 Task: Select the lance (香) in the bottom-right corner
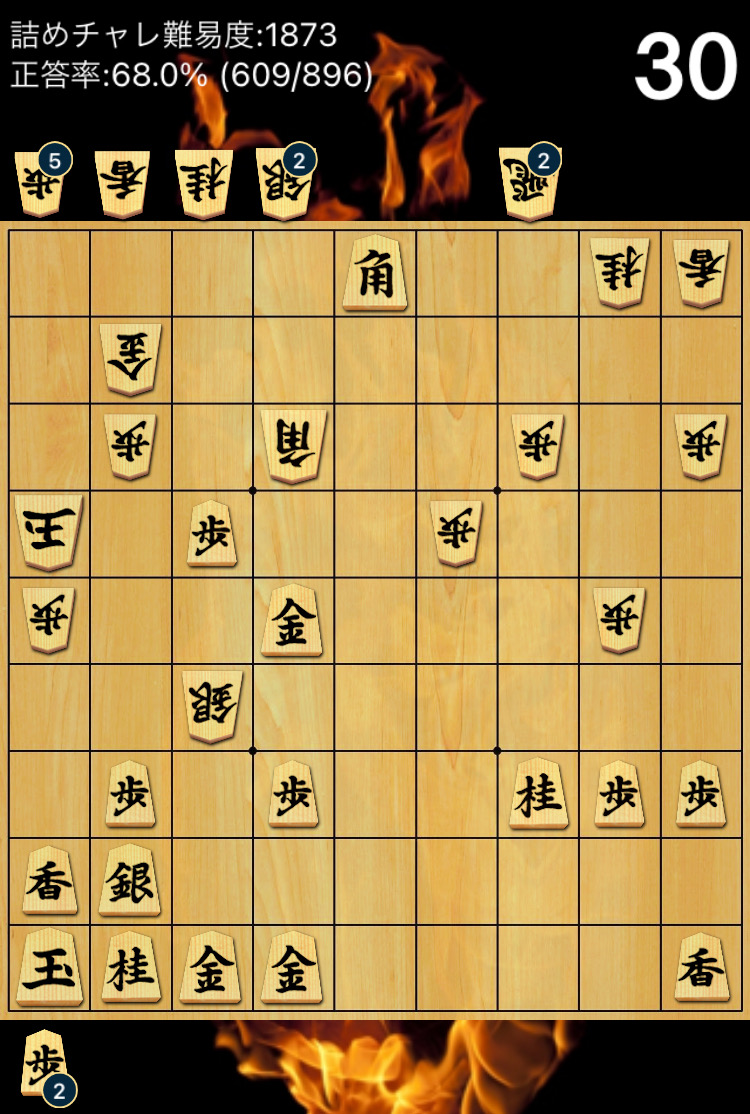[x=700, y=968]
